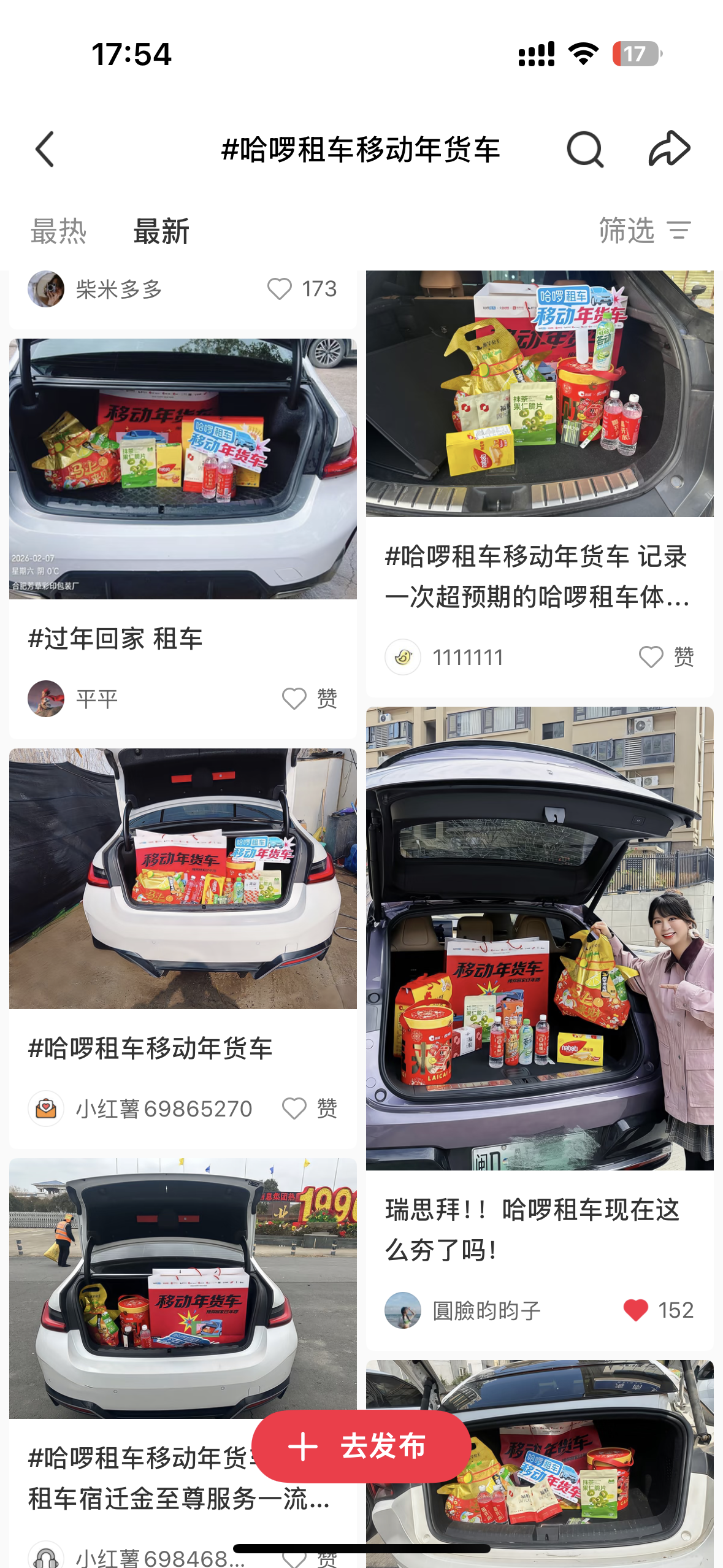723x1568 pixels.
Task: Switch to the 最热 tab
Action: [58, 232]
